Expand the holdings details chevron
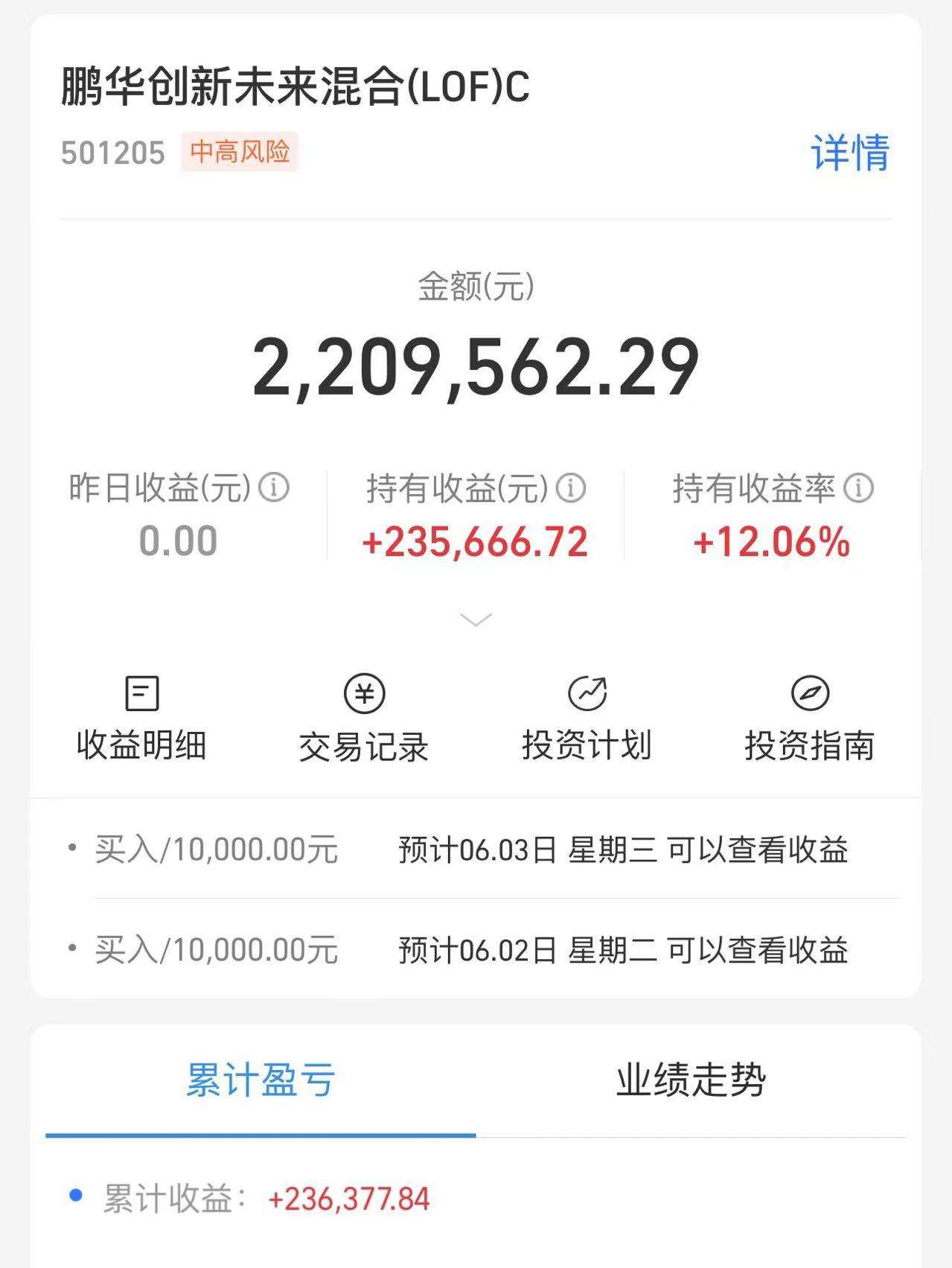952x1268 pixels. point(476,619)
